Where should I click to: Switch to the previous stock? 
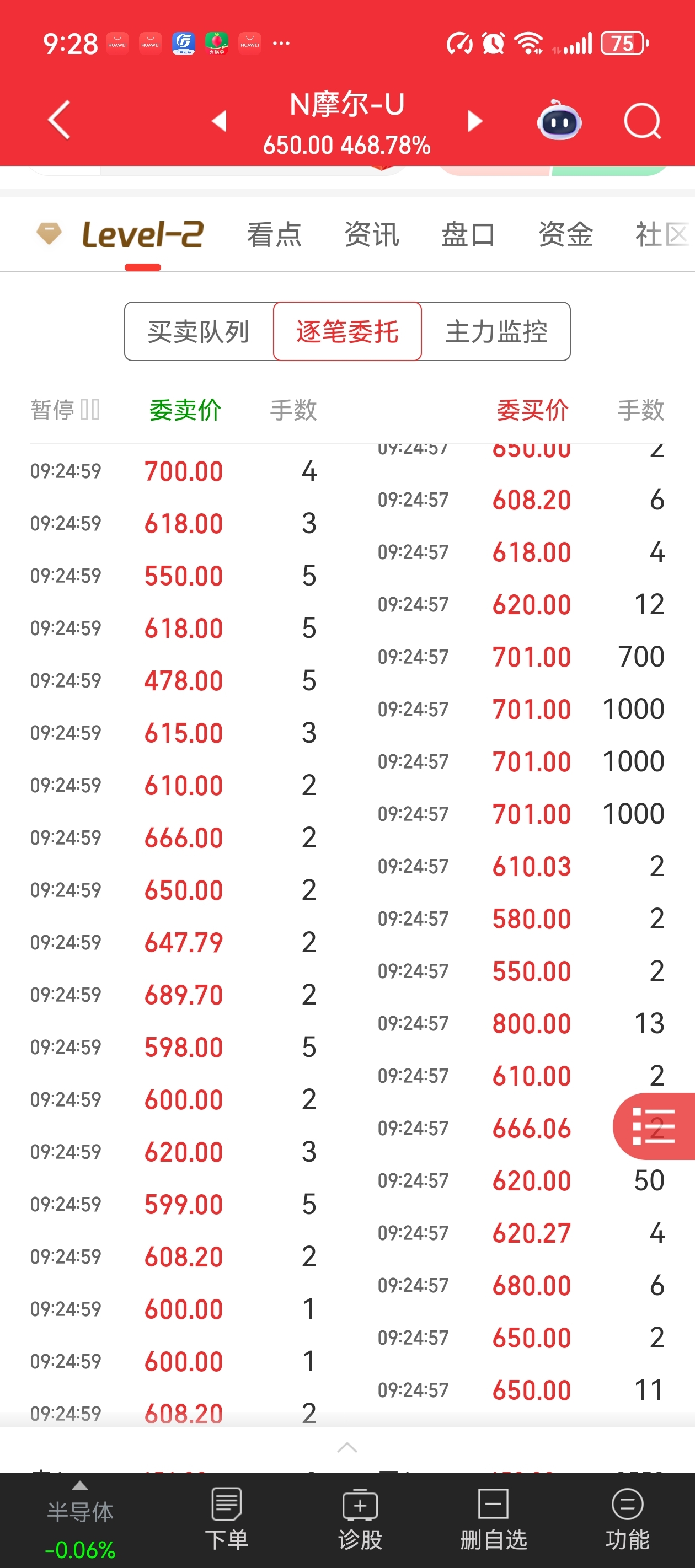tap(220, 121)
